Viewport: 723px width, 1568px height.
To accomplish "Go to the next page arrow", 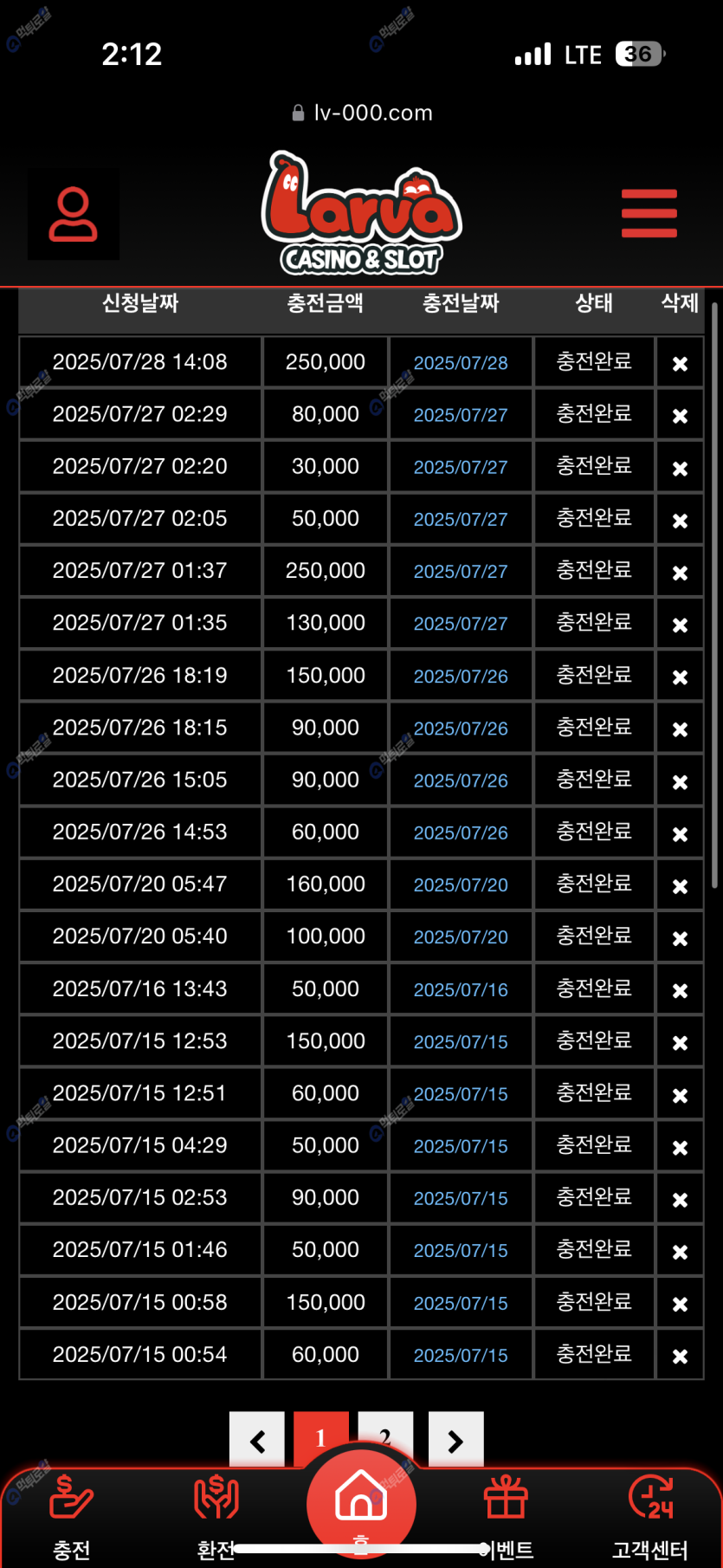I will tap(455, 1440).
